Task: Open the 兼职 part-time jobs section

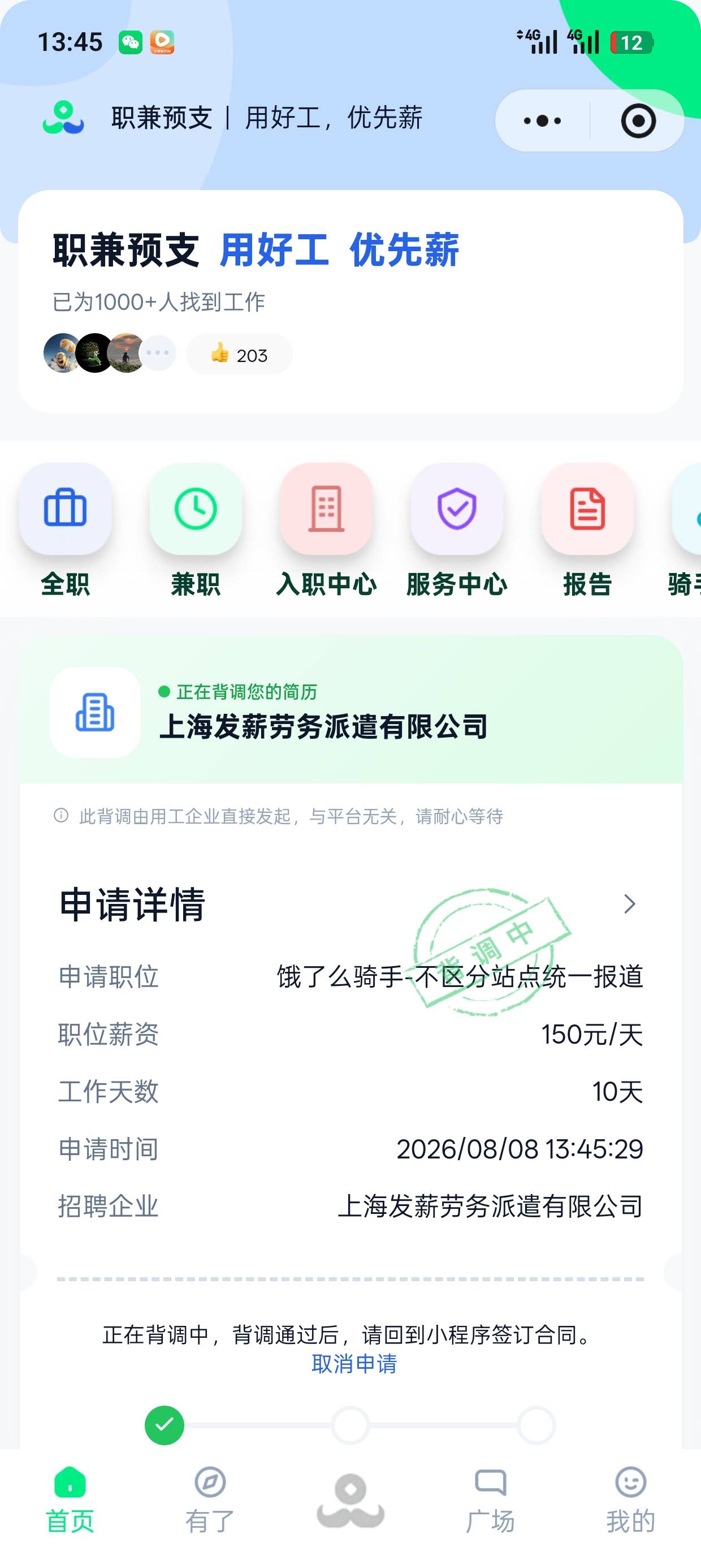Action: click(x=196, y=531)
